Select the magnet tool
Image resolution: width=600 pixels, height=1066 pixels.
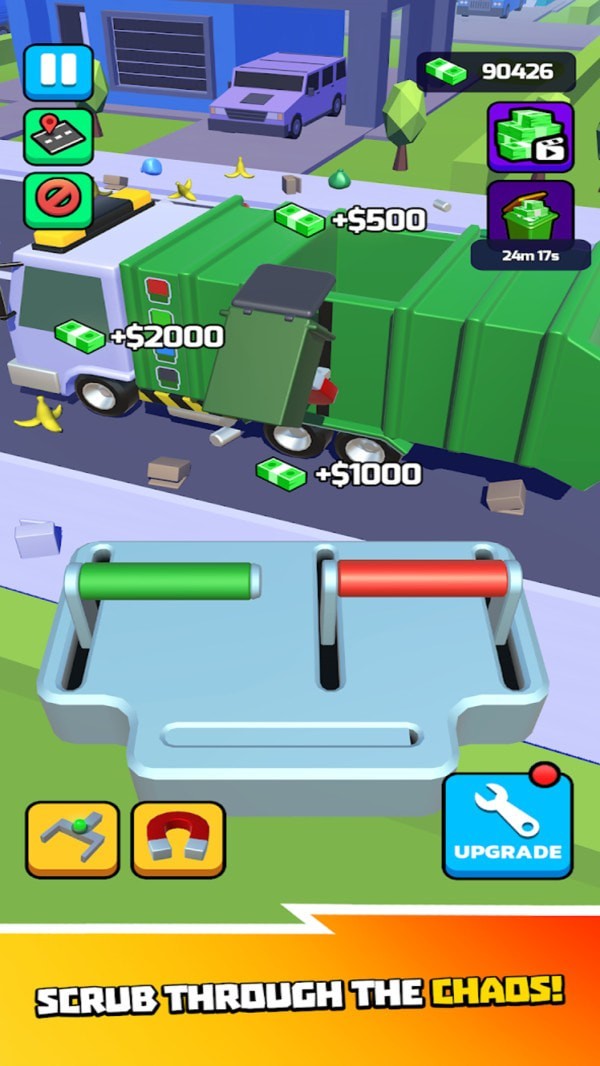pyautogui.click(x=177, y=840)
